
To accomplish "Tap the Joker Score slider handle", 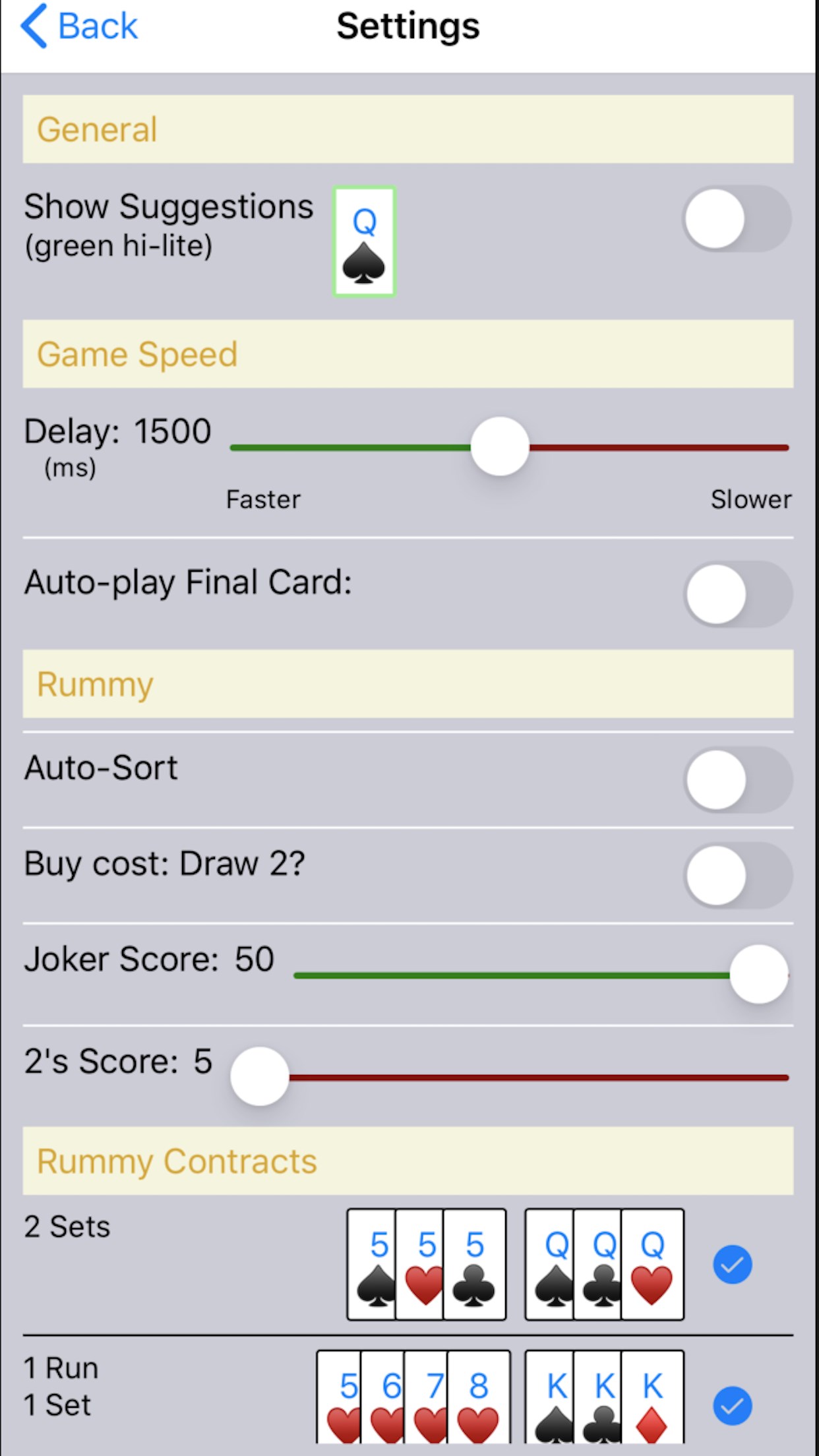I will pos(758,975).
